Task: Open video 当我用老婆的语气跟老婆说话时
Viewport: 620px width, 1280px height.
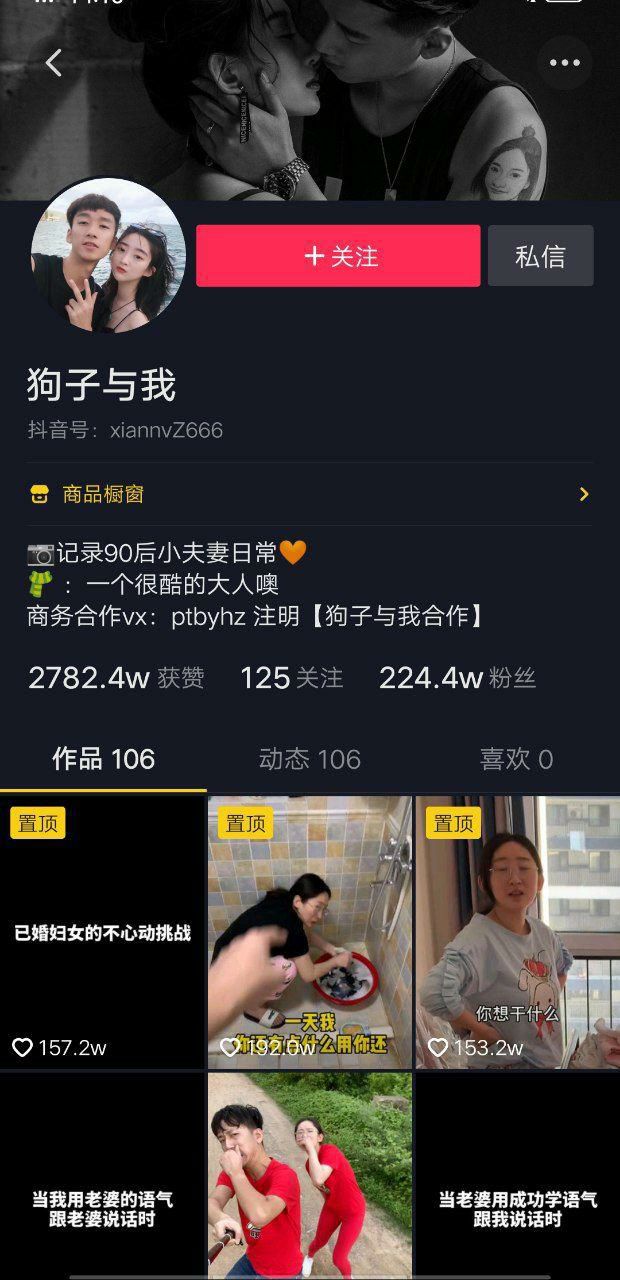Action: (102, 1175)
